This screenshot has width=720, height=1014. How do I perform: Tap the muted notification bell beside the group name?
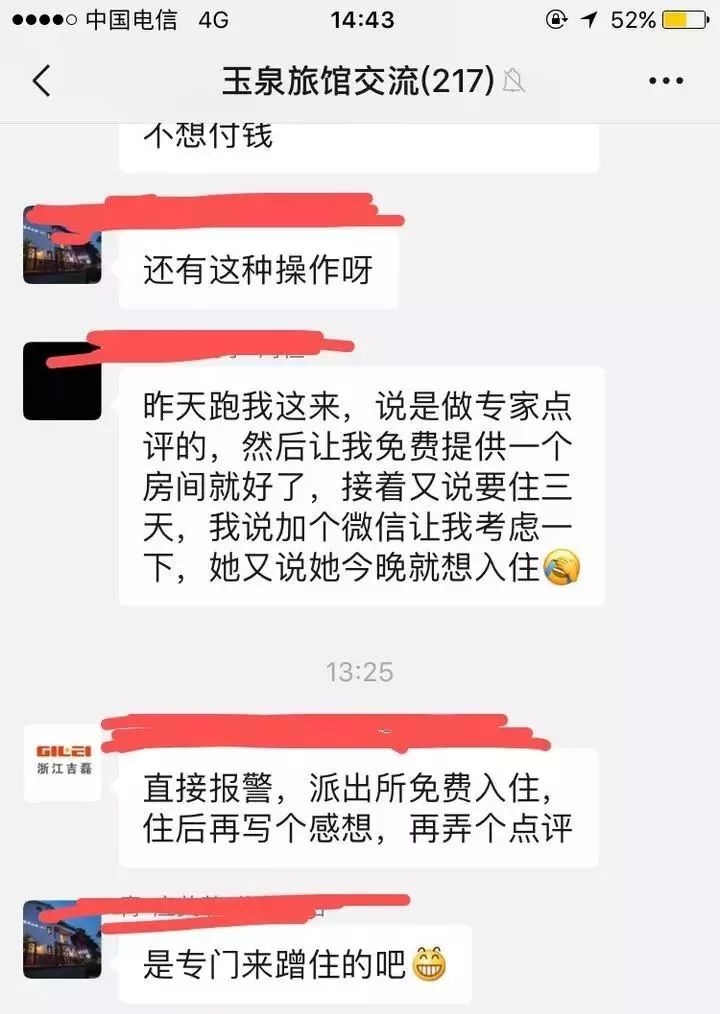[x=513, y=84]
